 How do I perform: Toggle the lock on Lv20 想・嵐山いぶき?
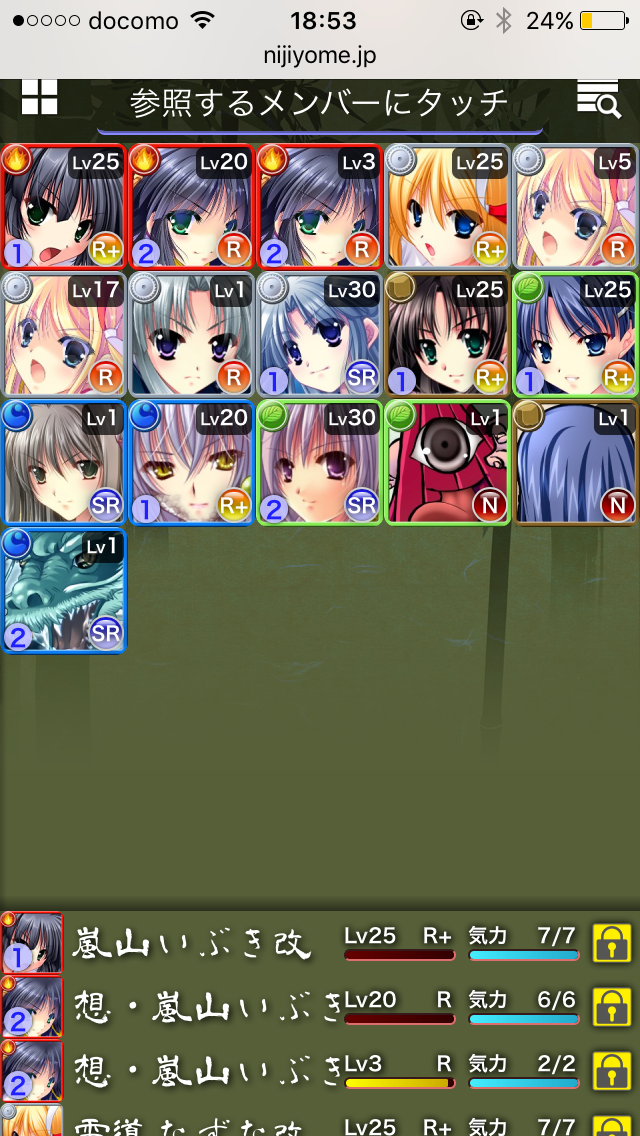click(611, 1007)
